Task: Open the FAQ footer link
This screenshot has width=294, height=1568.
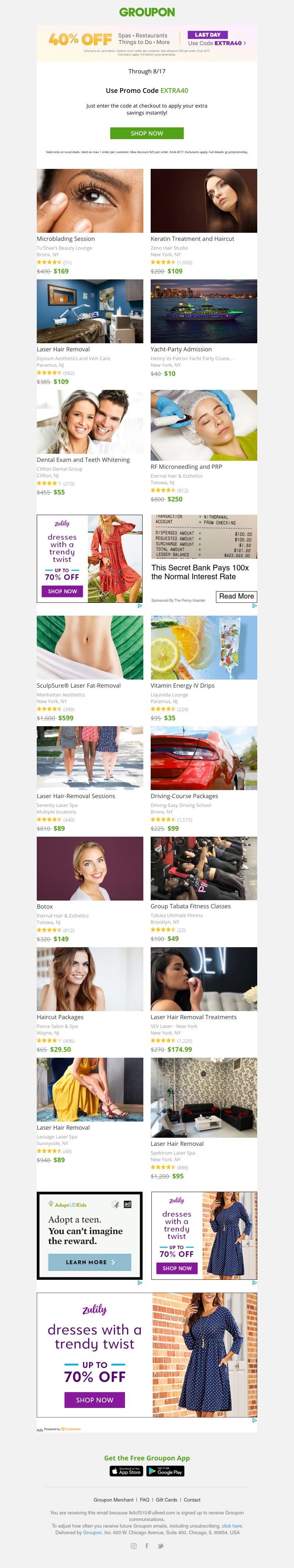Action: (x=144, y=1500)
